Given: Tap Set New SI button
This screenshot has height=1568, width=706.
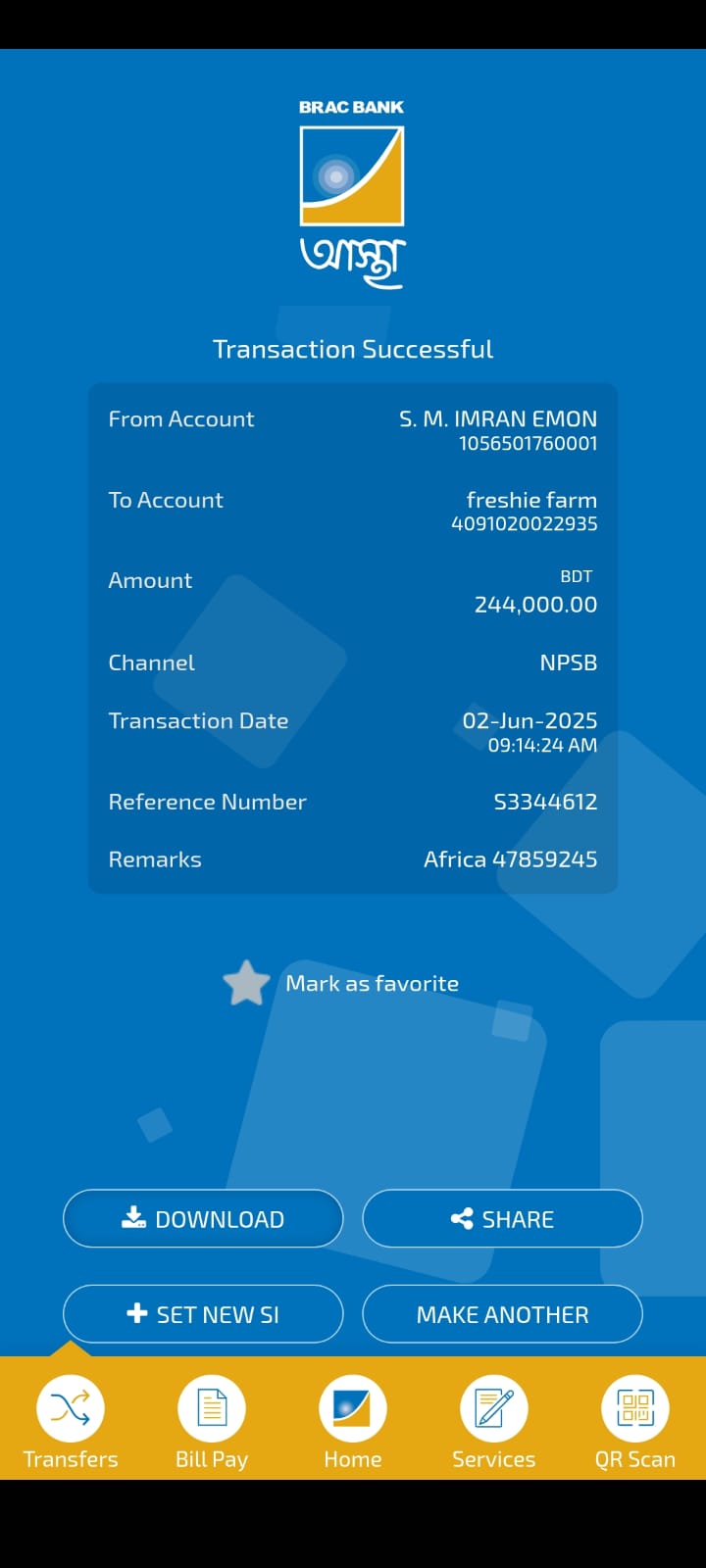Looking at the screenshot, I should [203, 1314].
